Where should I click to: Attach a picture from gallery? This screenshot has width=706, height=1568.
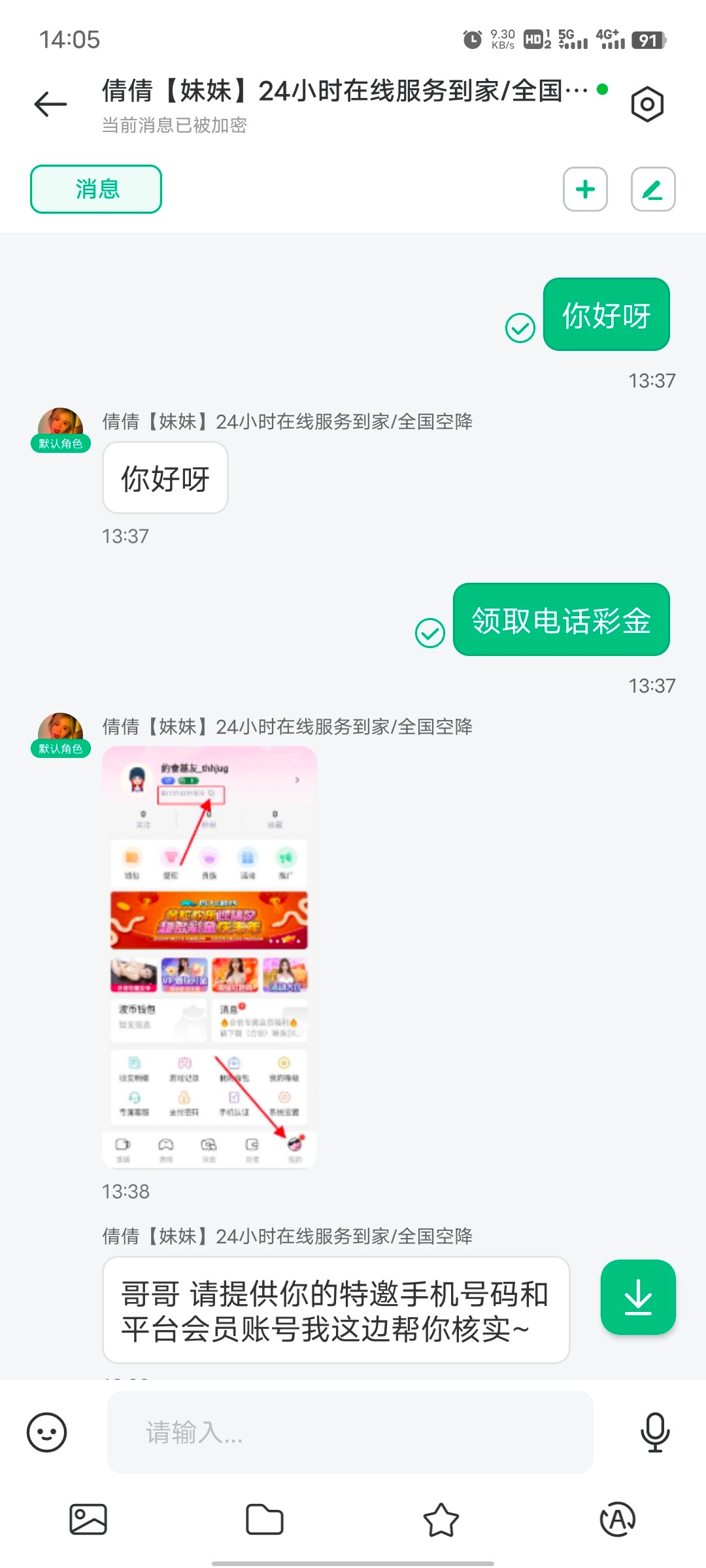point(88,1519)
